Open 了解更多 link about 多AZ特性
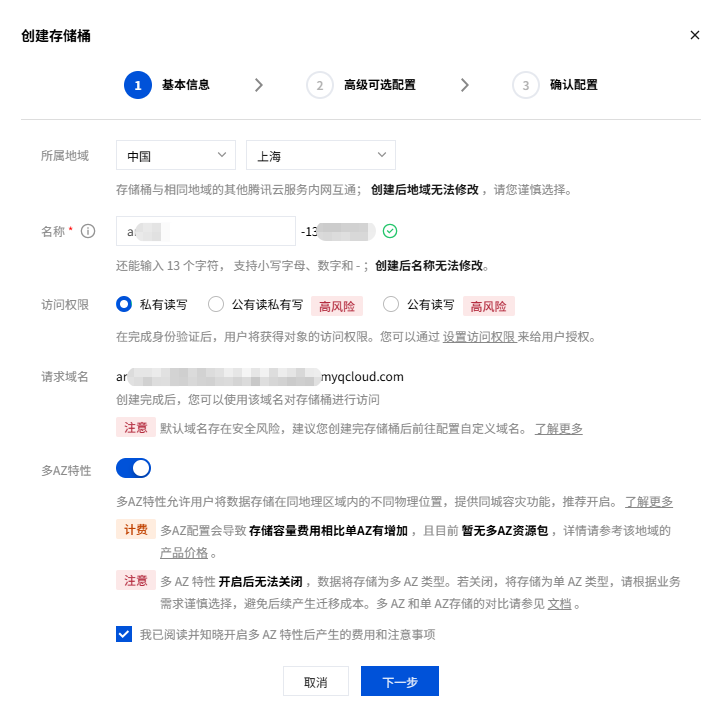The width and height of the screenshot is (712, 710). point(649,501)
